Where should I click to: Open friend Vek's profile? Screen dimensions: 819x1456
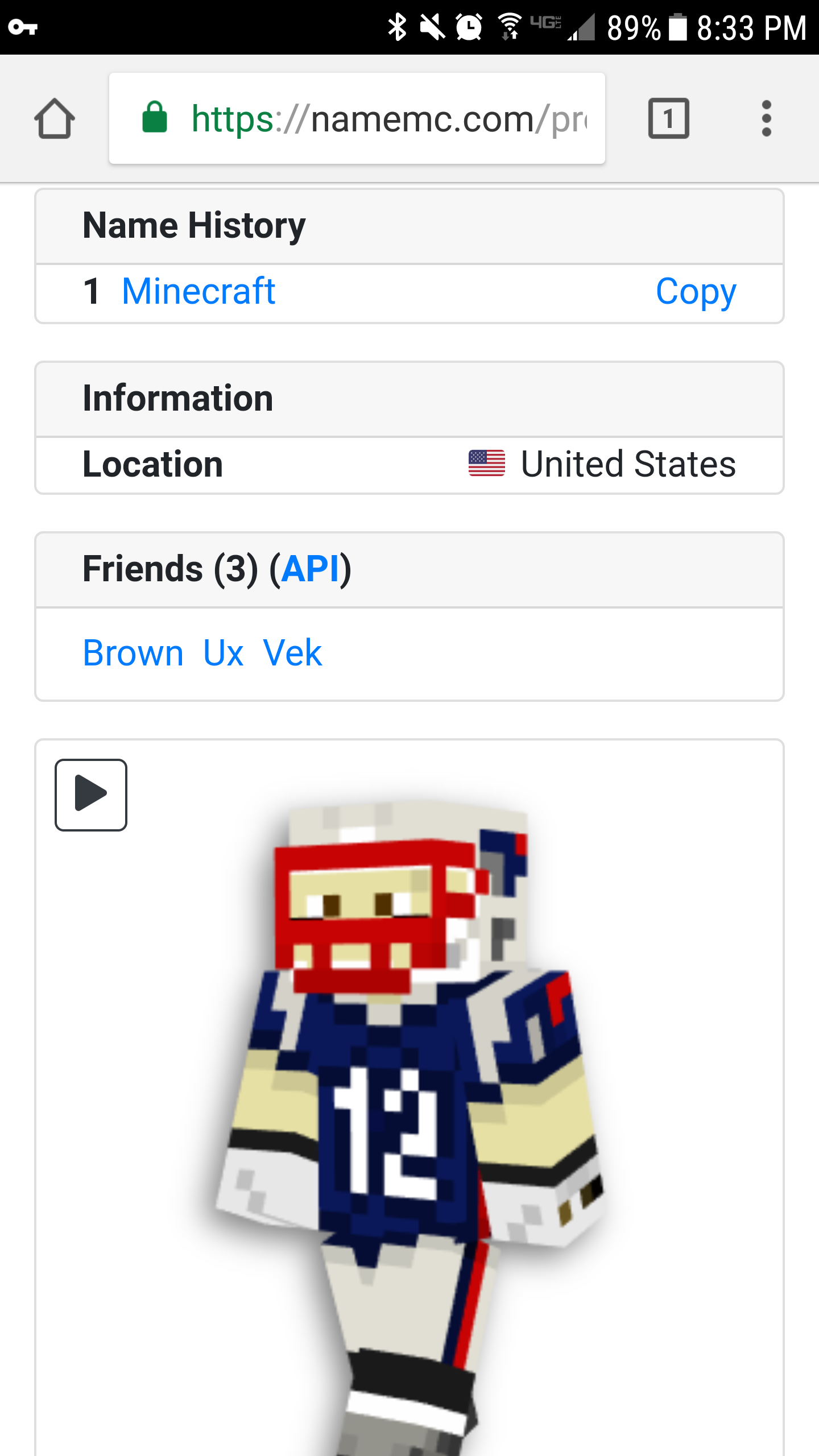(x=292, y=652)
